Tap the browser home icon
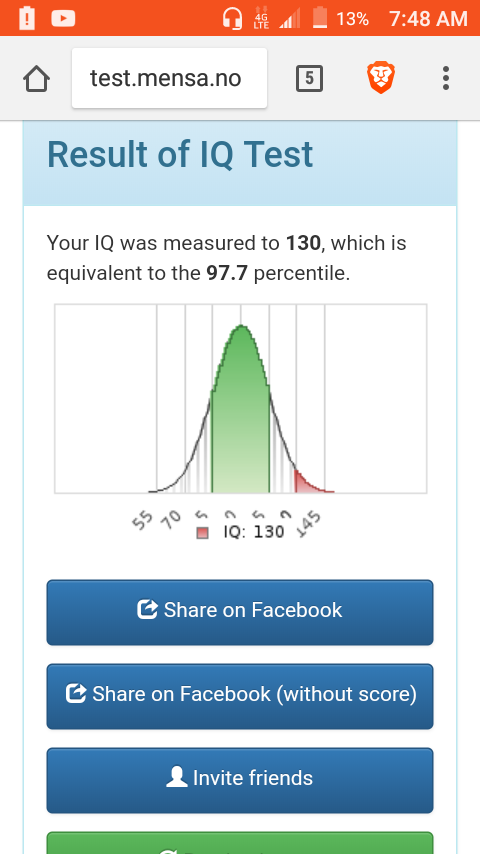This screenshot has height=854, width=480. [x=37, y=79]
